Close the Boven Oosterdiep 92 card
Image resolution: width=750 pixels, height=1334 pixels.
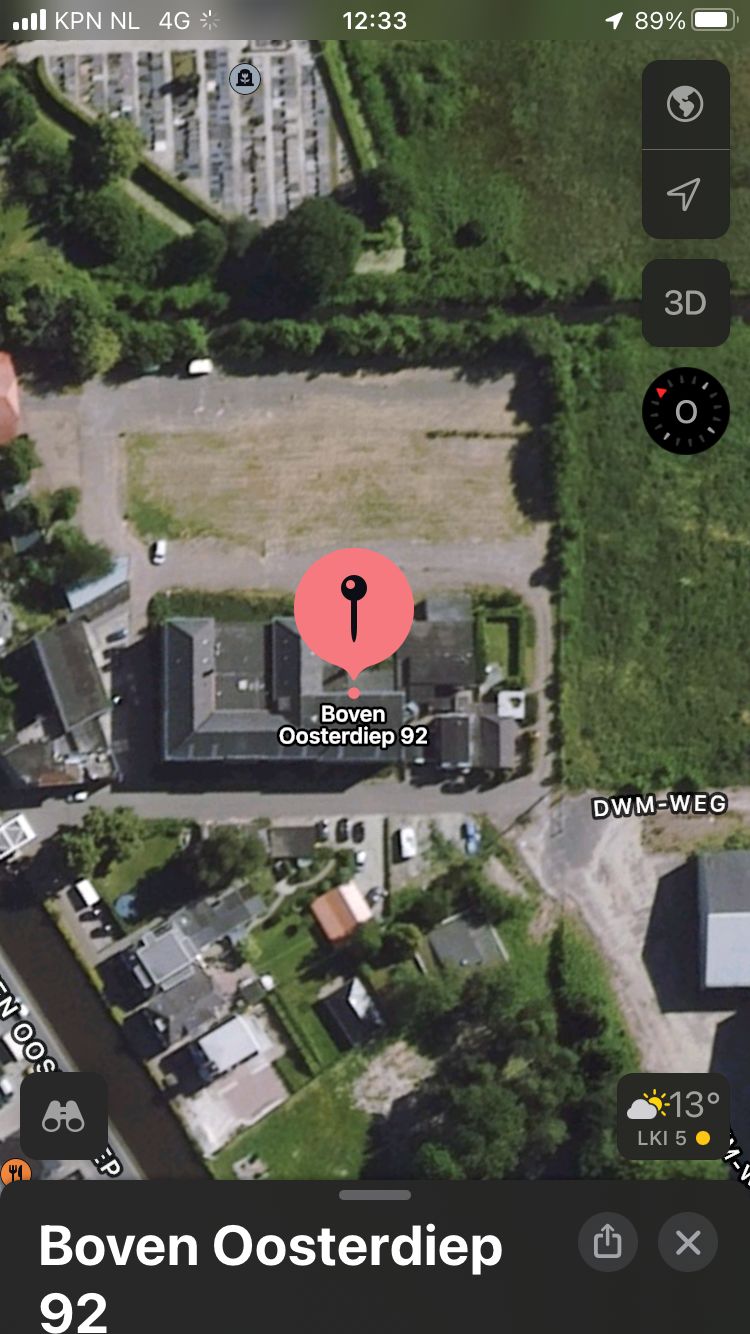coord(688,1242)
